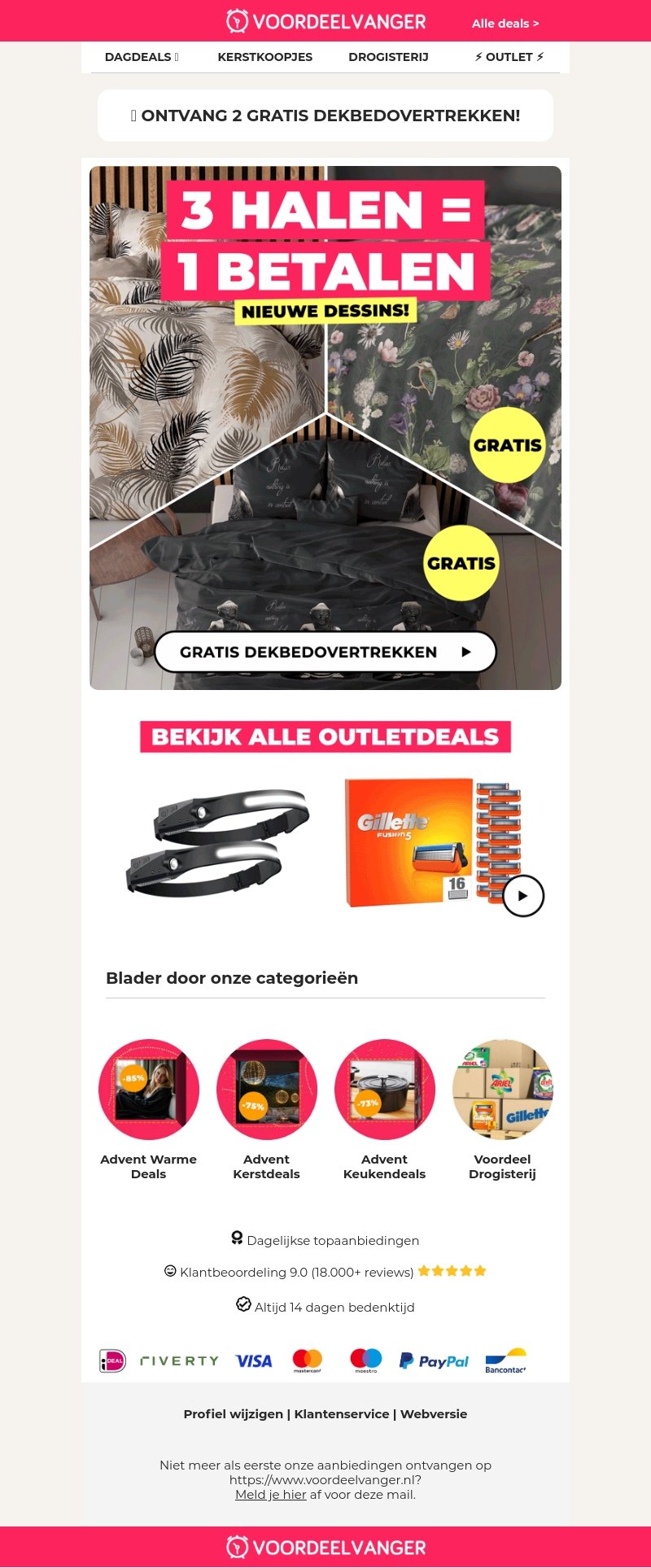This screenshot has height=1568, width=651.
Task: Open the Profiel wijzigen link
Action: (x=233, y=1413)
